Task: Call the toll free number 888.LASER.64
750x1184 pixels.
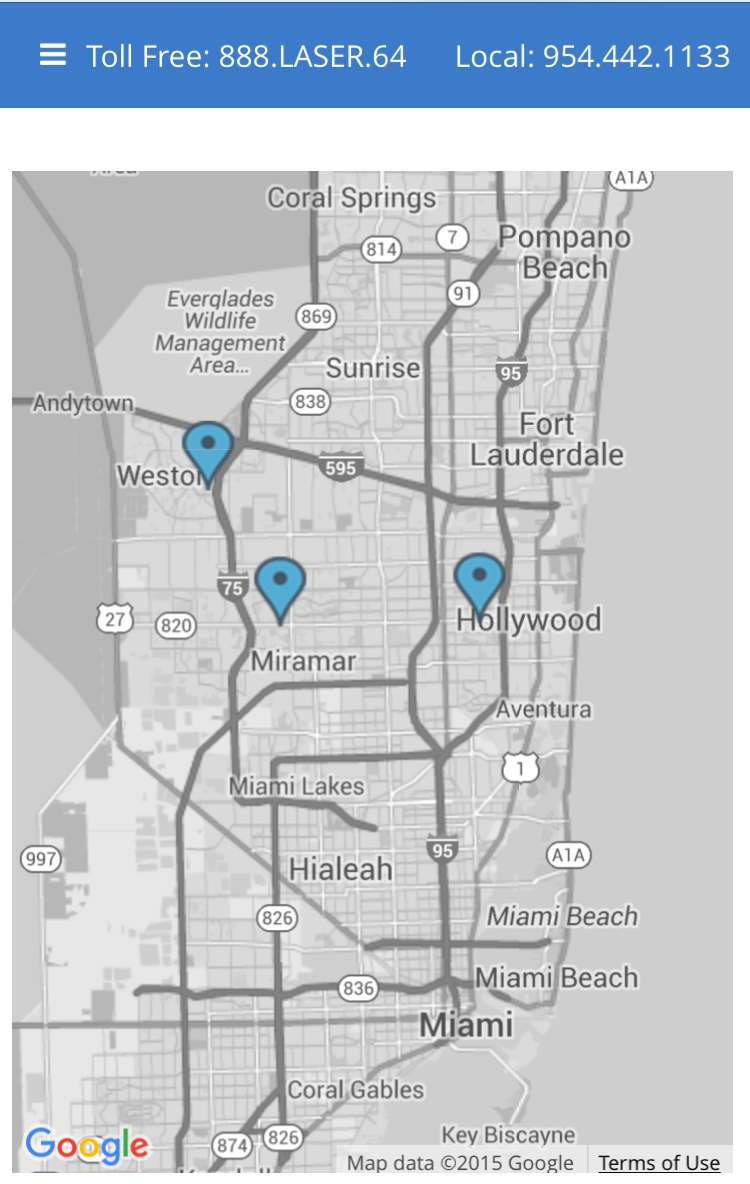Action: [x=246, y=56]
